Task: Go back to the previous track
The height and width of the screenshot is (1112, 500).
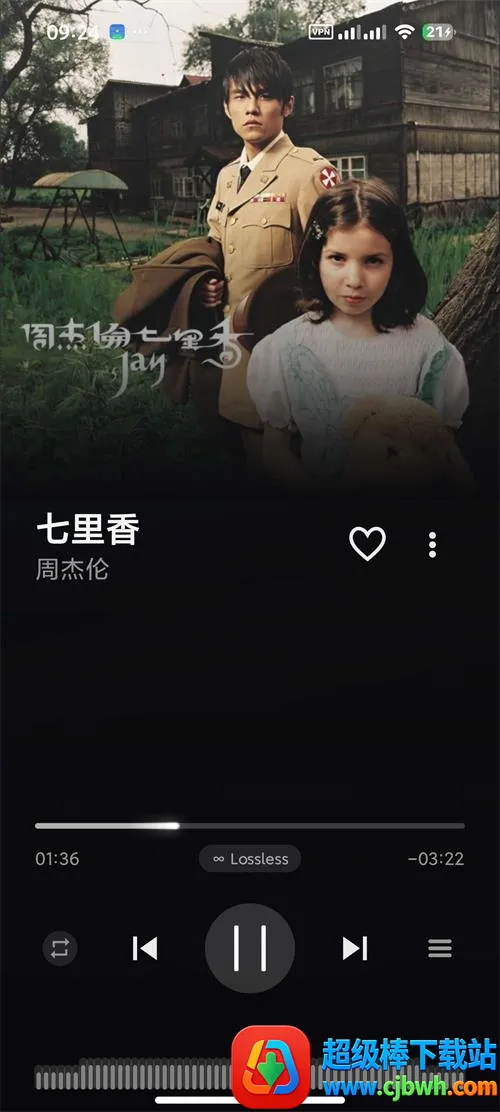Action: (x=145, y=948)
